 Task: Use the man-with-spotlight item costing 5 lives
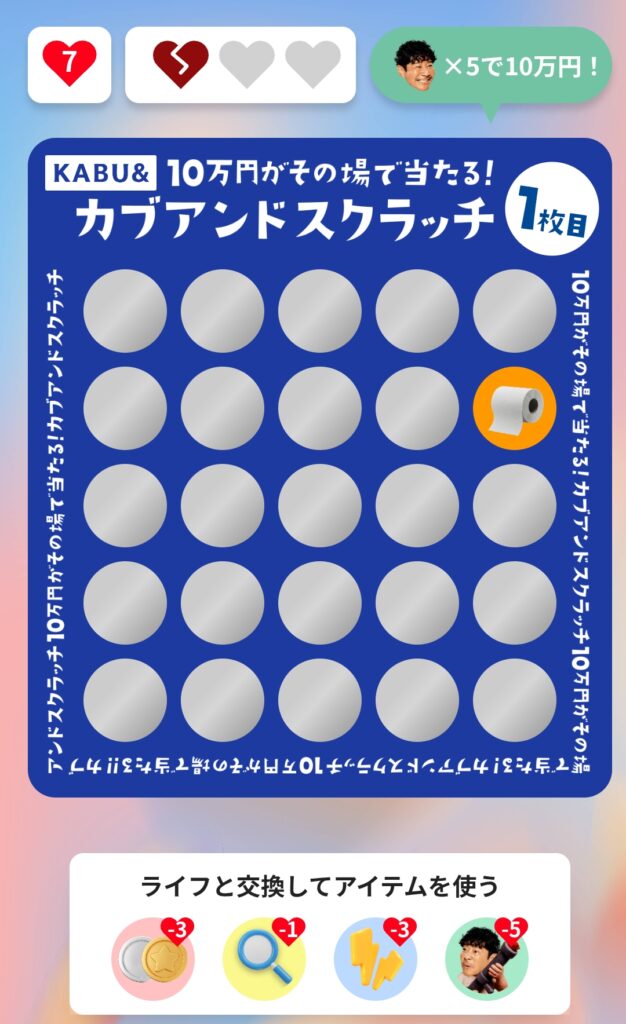pyautogui.click(x=485, y=961)
